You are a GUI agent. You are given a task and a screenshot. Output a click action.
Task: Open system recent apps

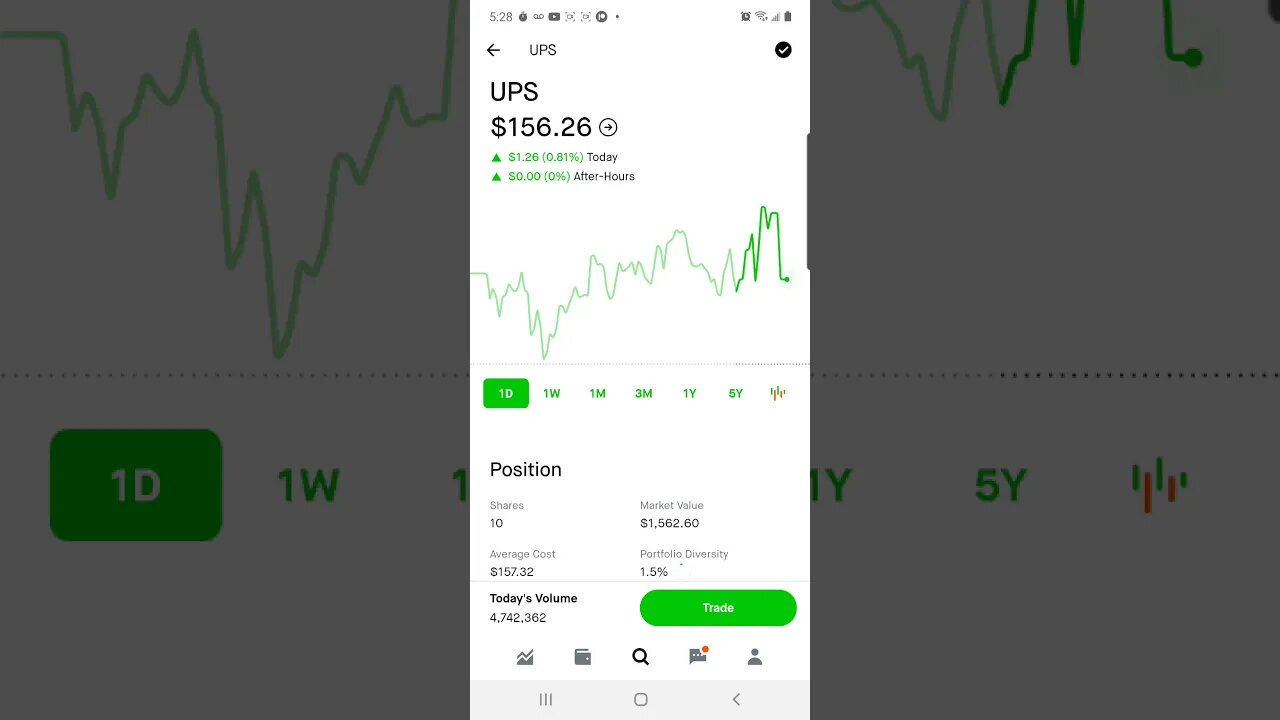546,700
